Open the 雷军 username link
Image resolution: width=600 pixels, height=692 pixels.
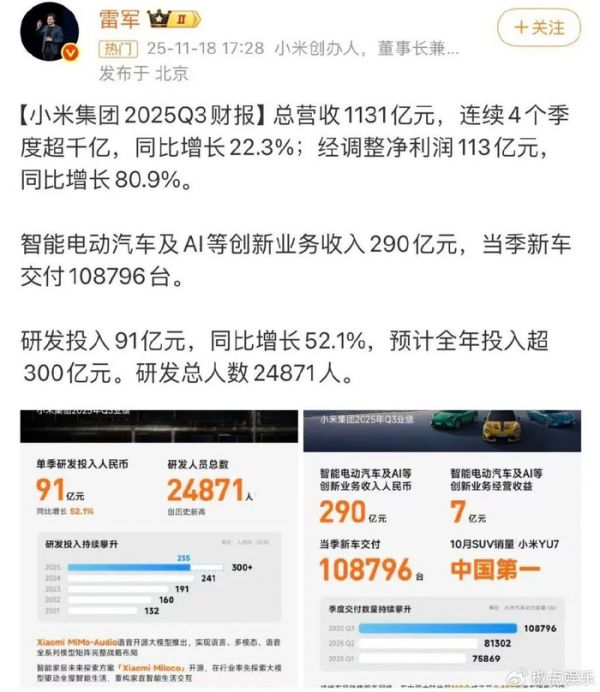click(119, 18)
